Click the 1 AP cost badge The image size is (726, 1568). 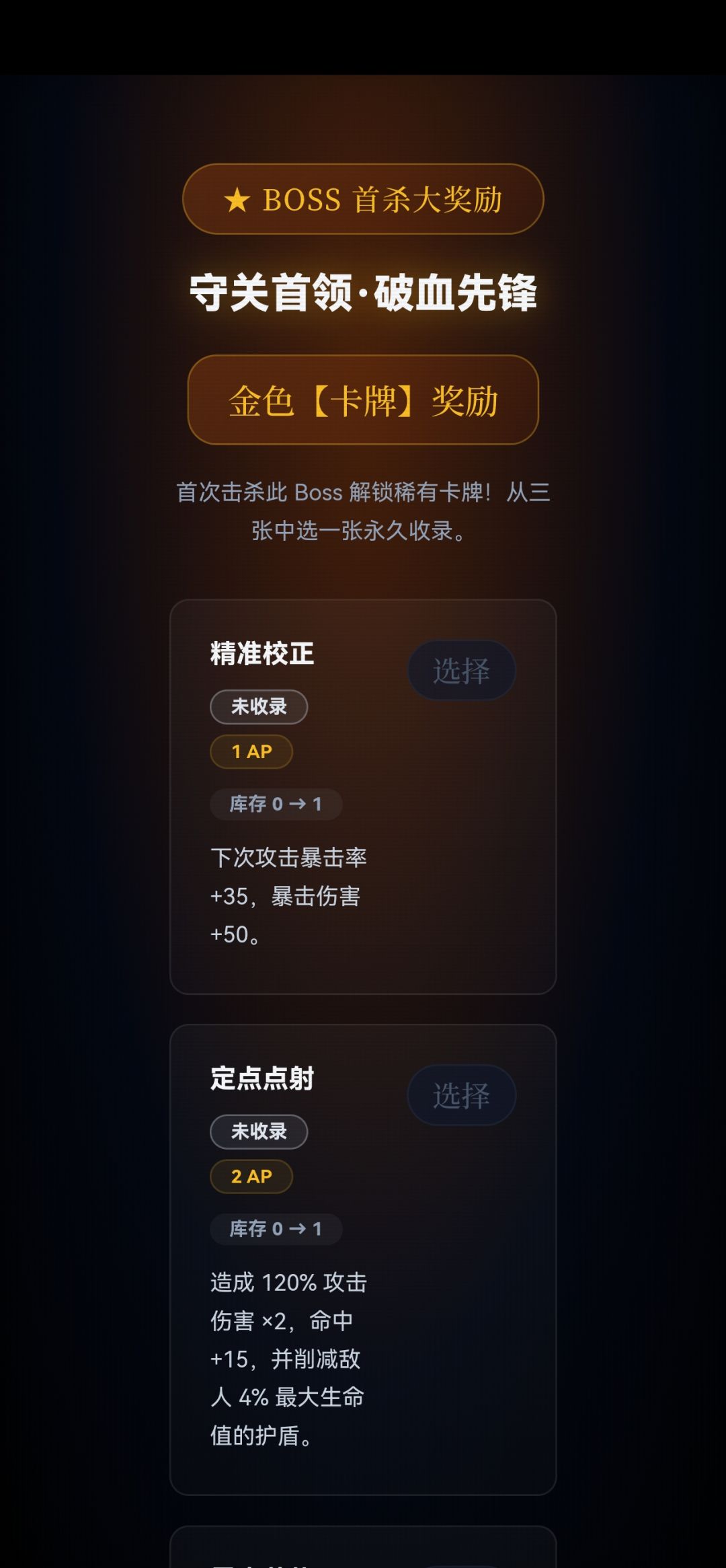251,751
